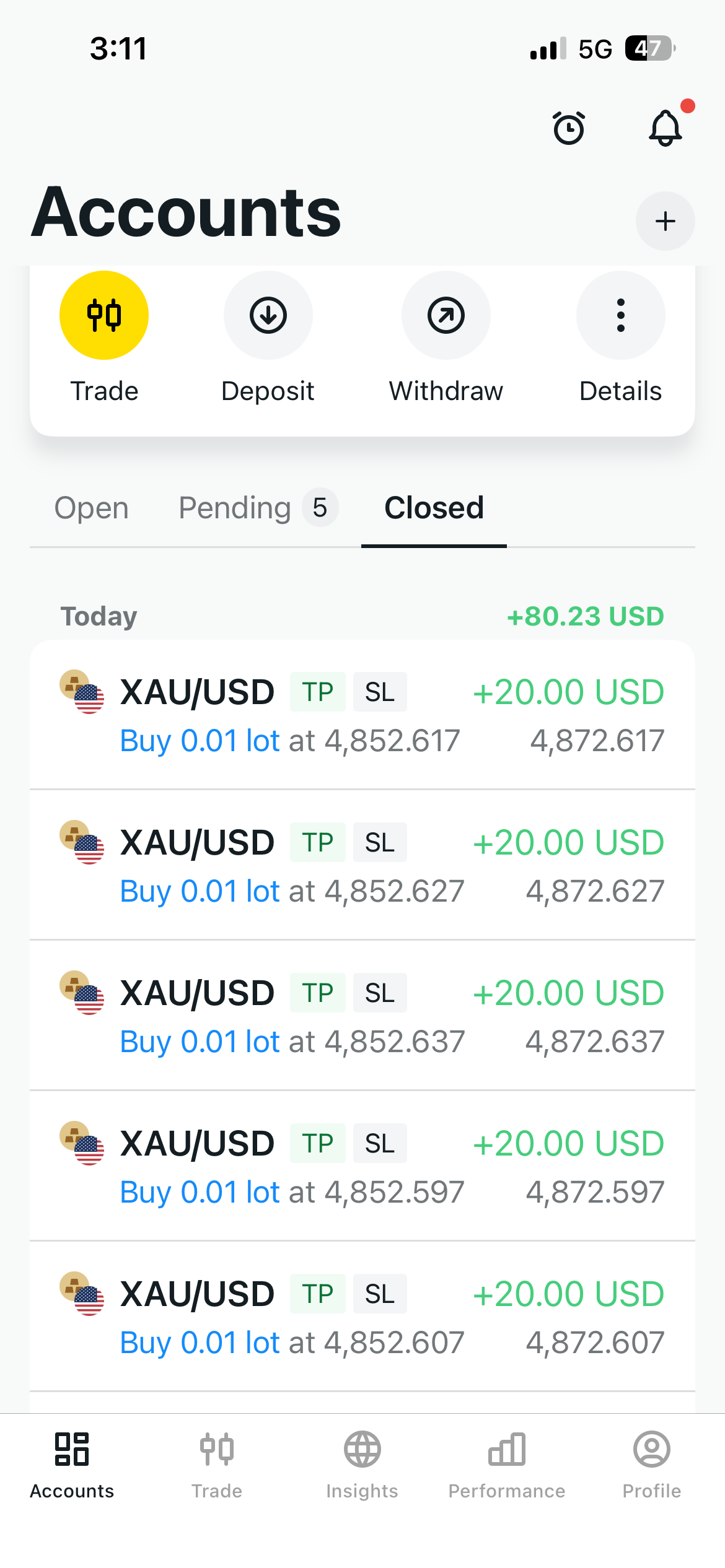Withdraw funds from the account
Image resolution: width=725 pixels, height=1568 pixels.
tap(446, 315)
